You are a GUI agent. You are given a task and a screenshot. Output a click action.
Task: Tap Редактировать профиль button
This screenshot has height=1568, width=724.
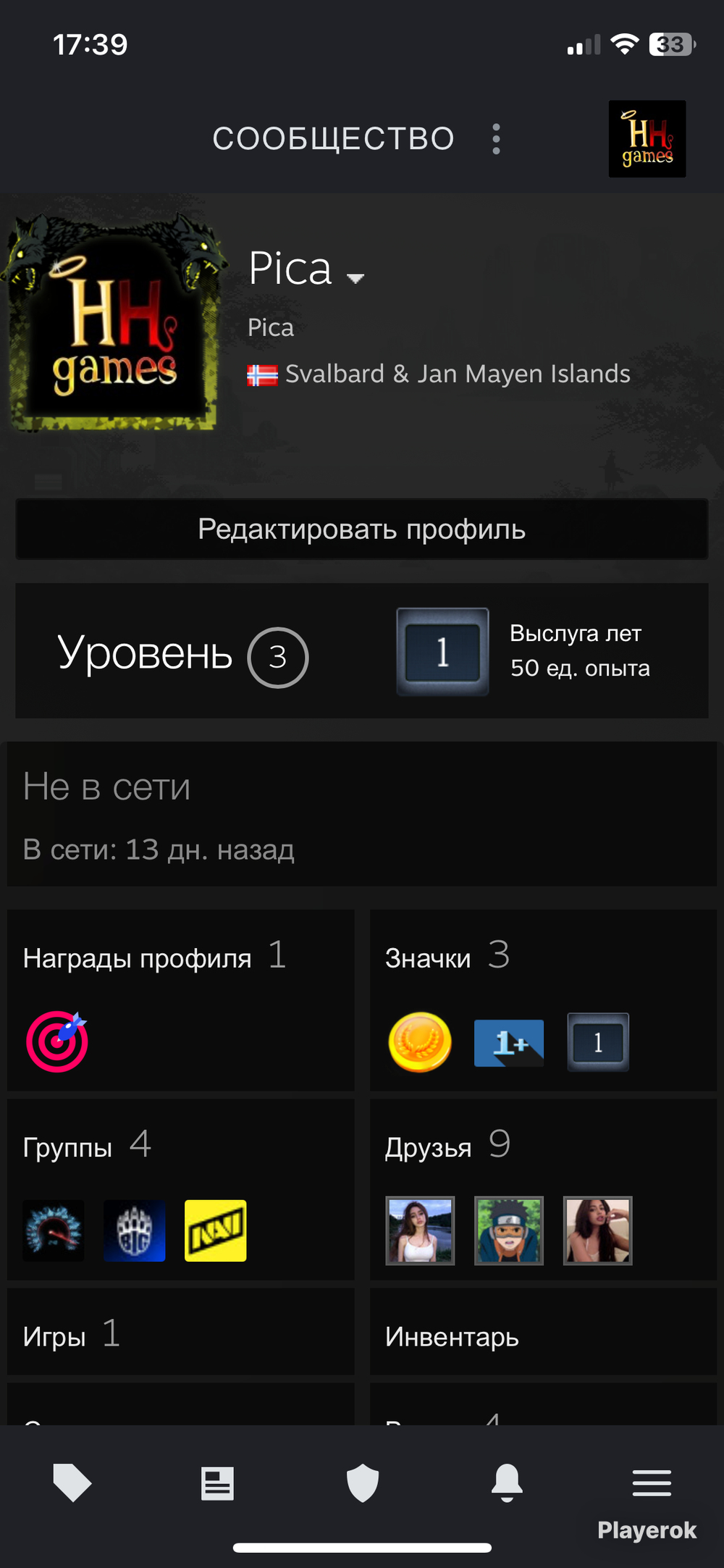pyautogui.click(x=362, y=529)
